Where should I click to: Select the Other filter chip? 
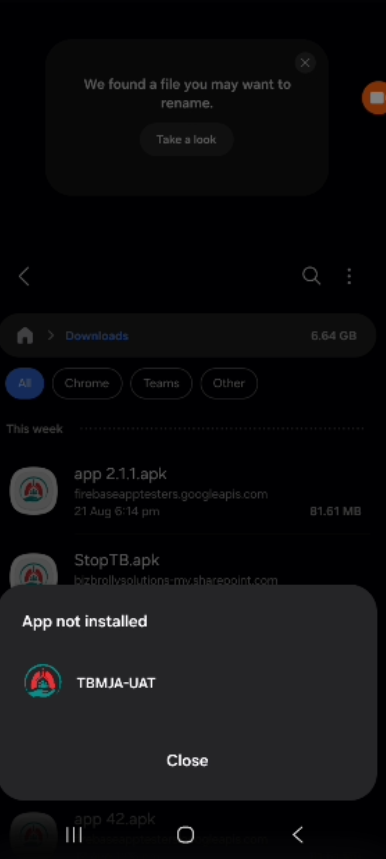(229, 383)
